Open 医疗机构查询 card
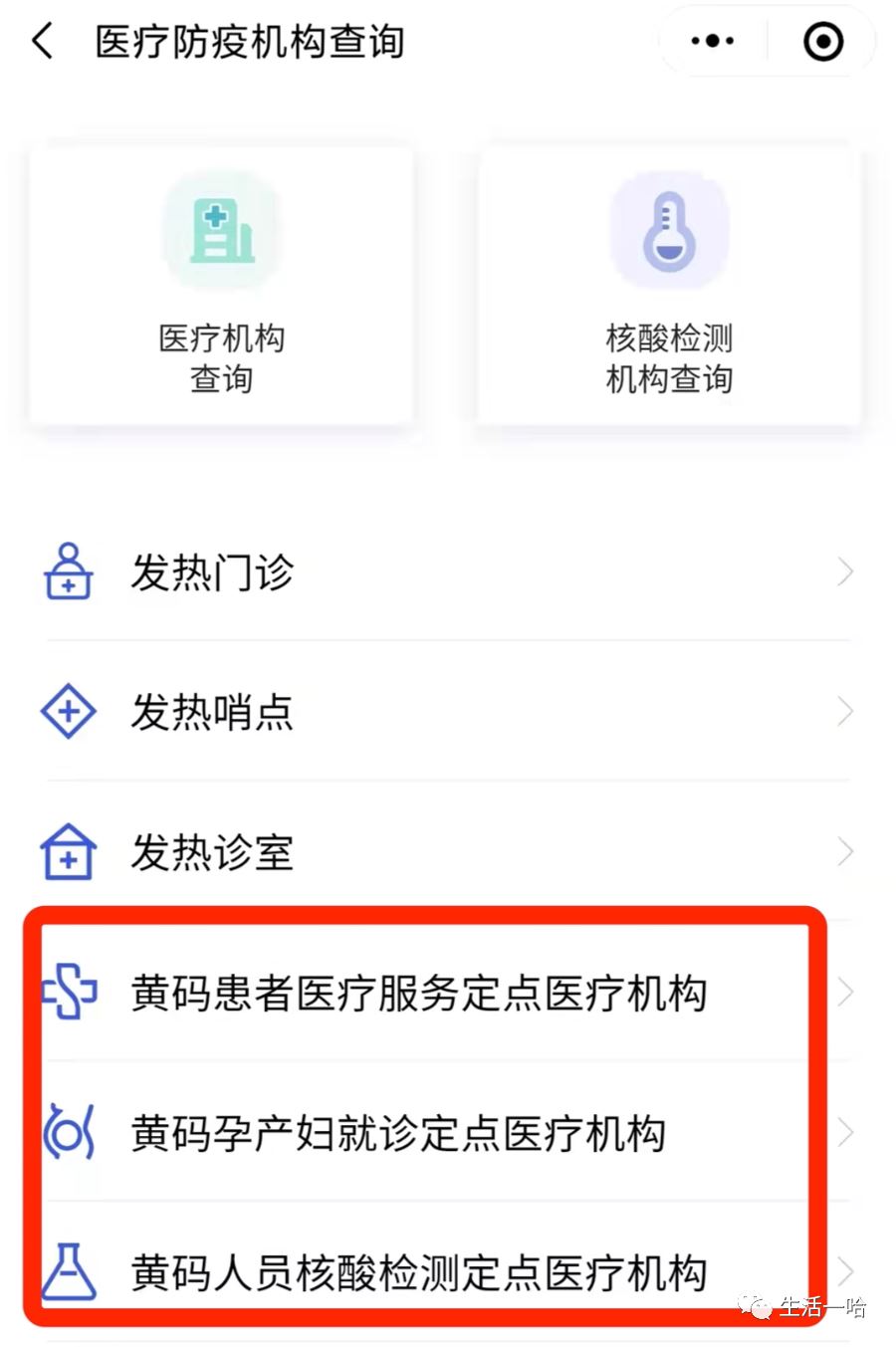896x1347 pixels. point(221,287)
